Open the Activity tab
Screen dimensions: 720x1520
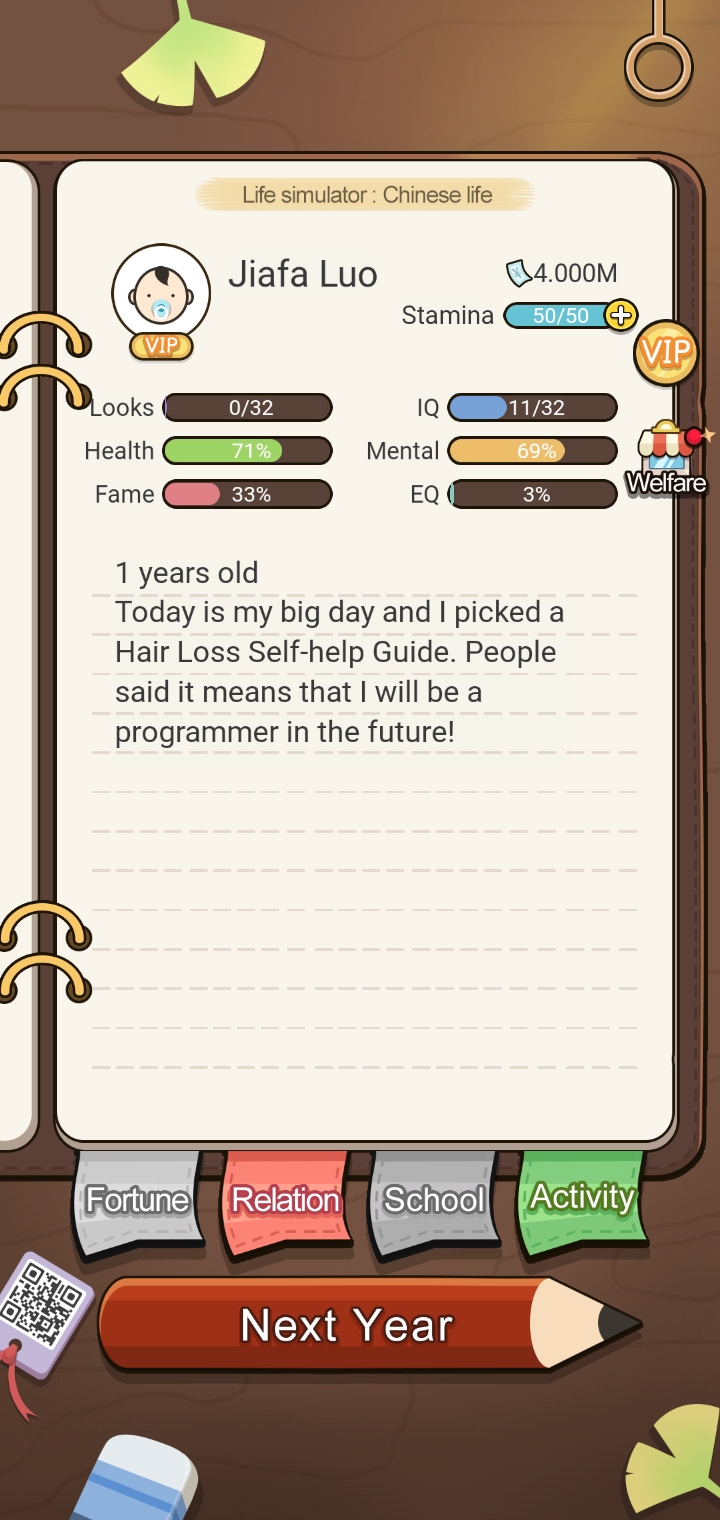click(x=582, y=1197)
